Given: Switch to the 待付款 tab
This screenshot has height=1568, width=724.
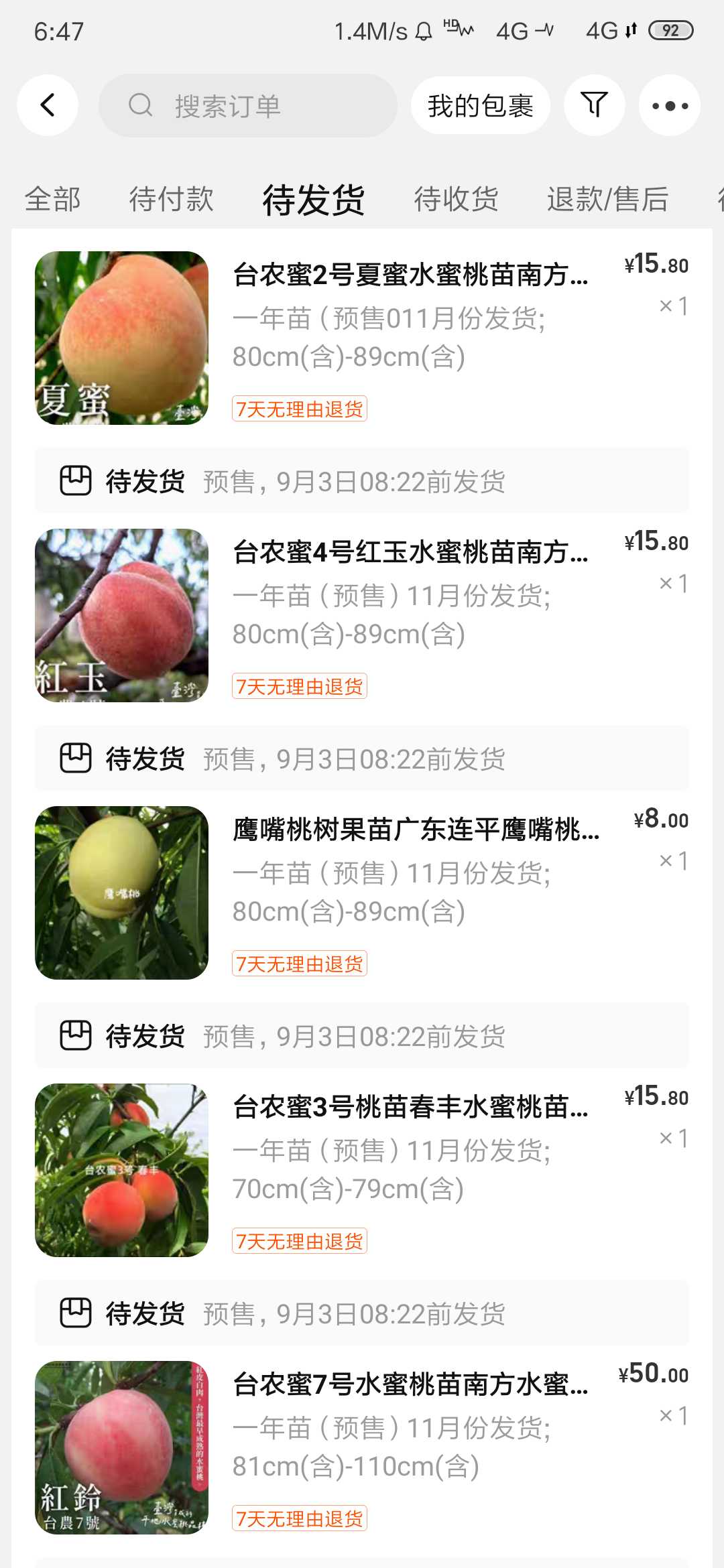Looking at the screenshot, I should pos(171,199).
